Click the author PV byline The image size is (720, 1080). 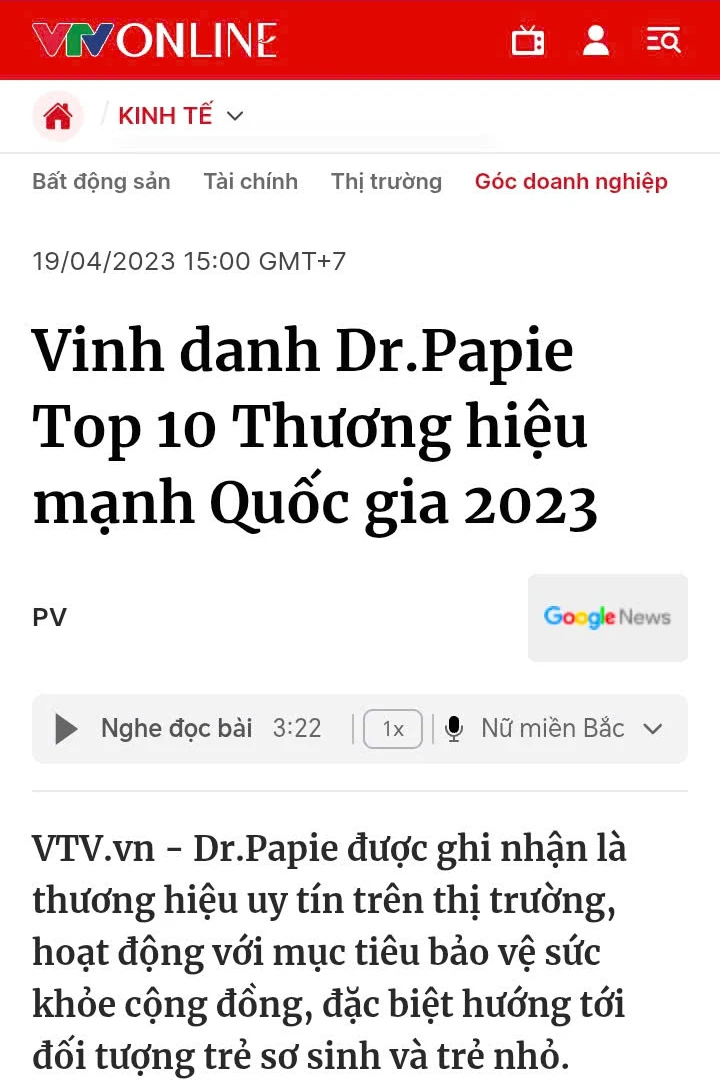(x=49, y=617)
